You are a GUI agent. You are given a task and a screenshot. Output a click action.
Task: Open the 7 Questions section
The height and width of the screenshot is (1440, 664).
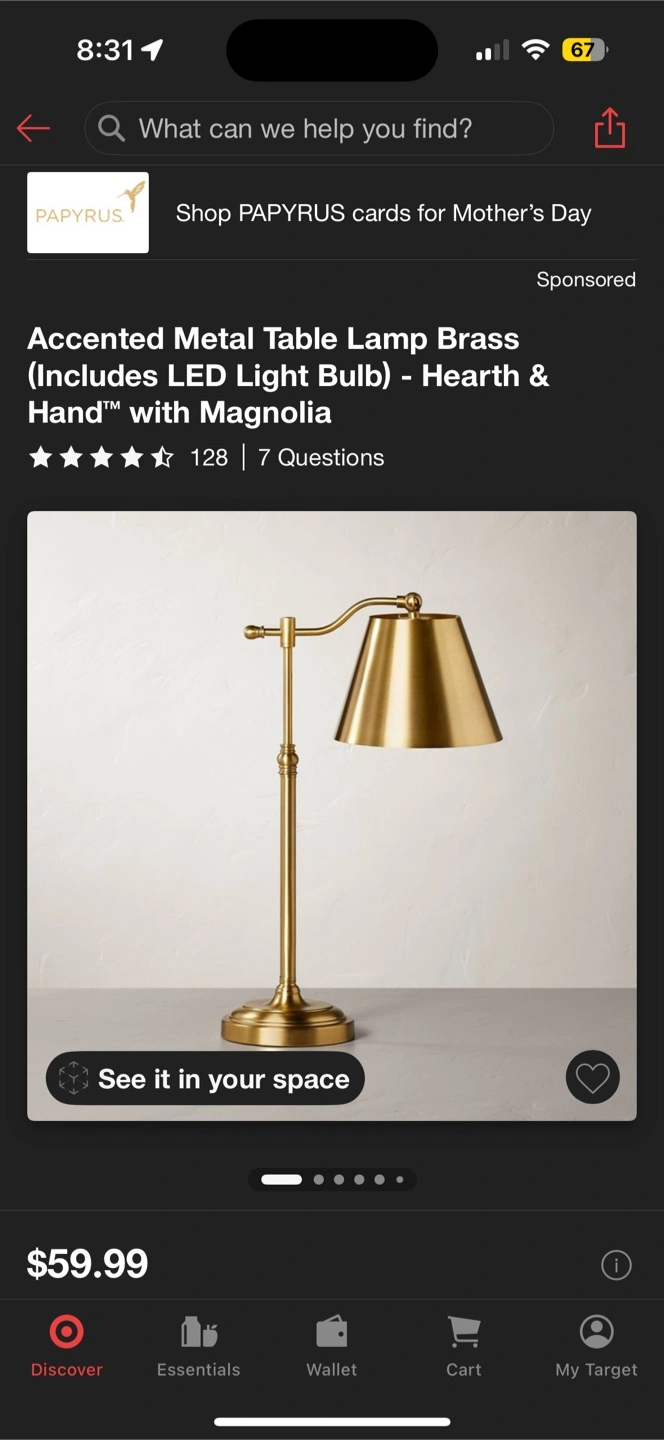pyautogui.click(x=321, y=458)
